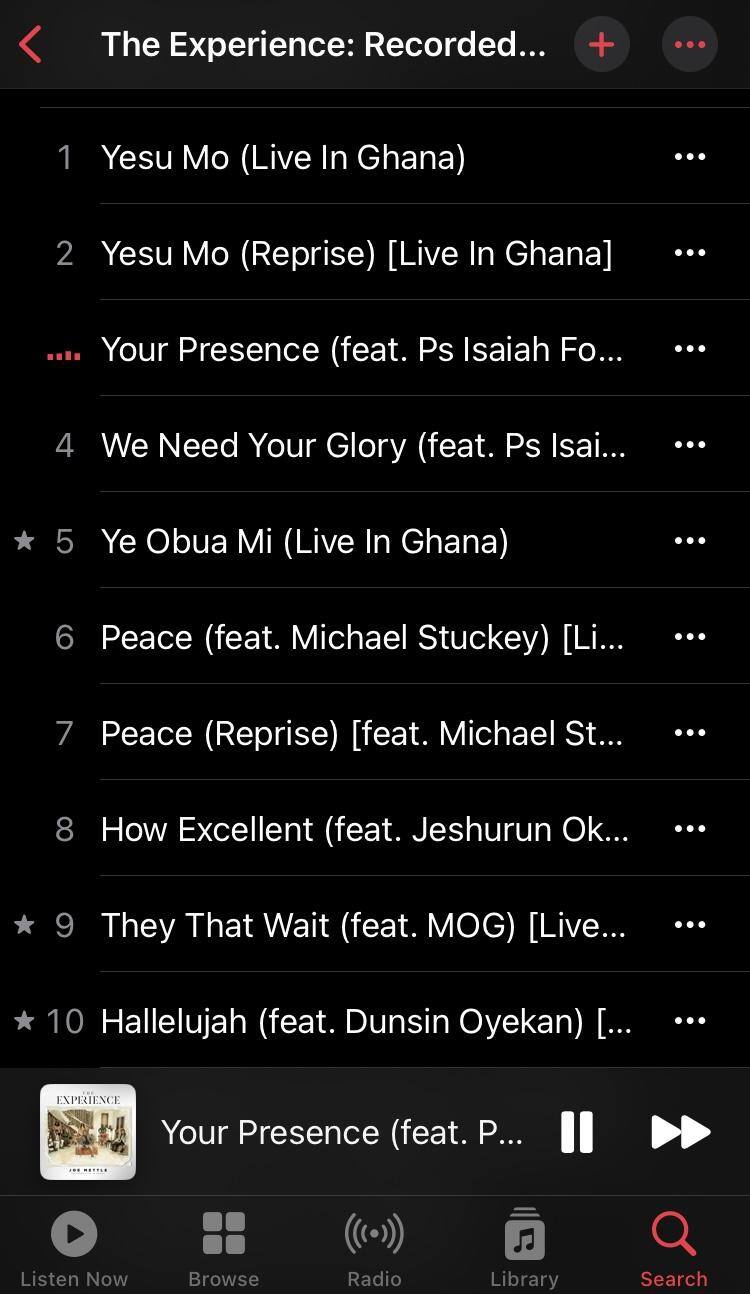Switch to the Browse tab
Viewport: 750px width, 1294px height.
point(224,1248)
